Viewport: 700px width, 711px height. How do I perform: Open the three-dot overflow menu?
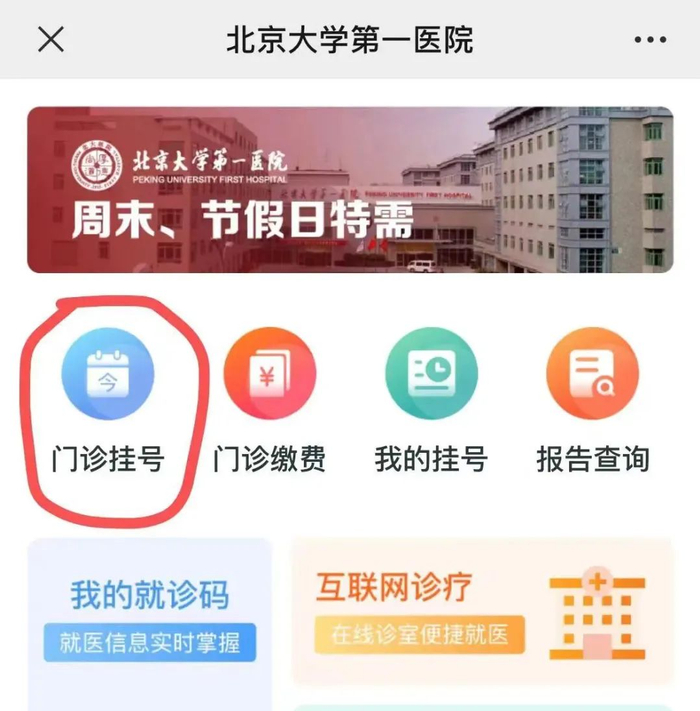[650, 40]
